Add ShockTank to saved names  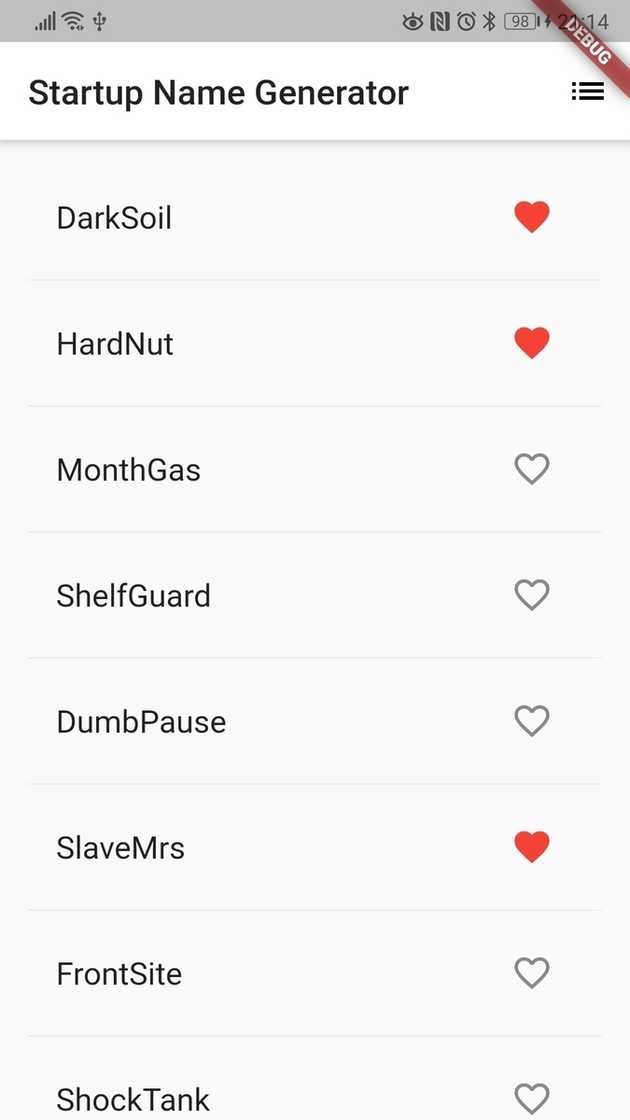(x=532, y=1098)
